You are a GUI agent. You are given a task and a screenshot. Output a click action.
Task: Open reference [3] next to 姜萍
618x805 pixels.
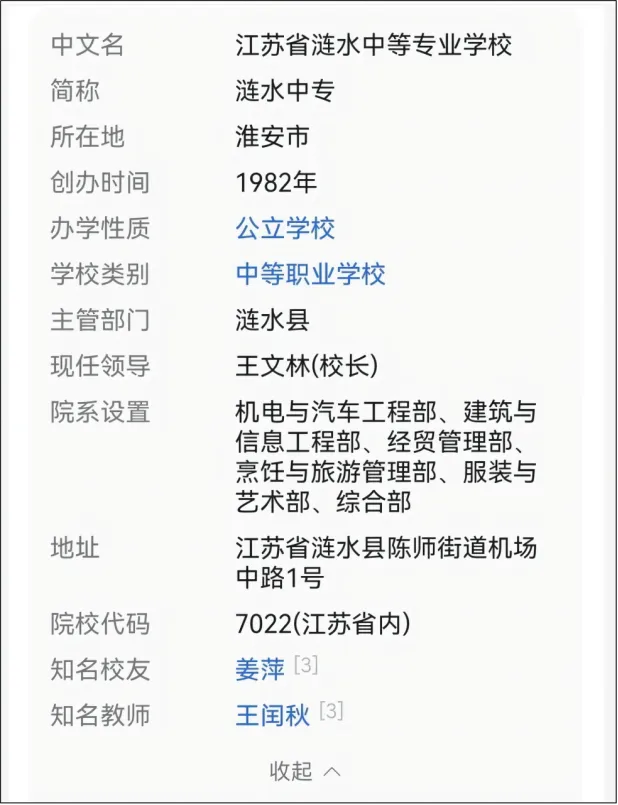[x=305, y=666]
